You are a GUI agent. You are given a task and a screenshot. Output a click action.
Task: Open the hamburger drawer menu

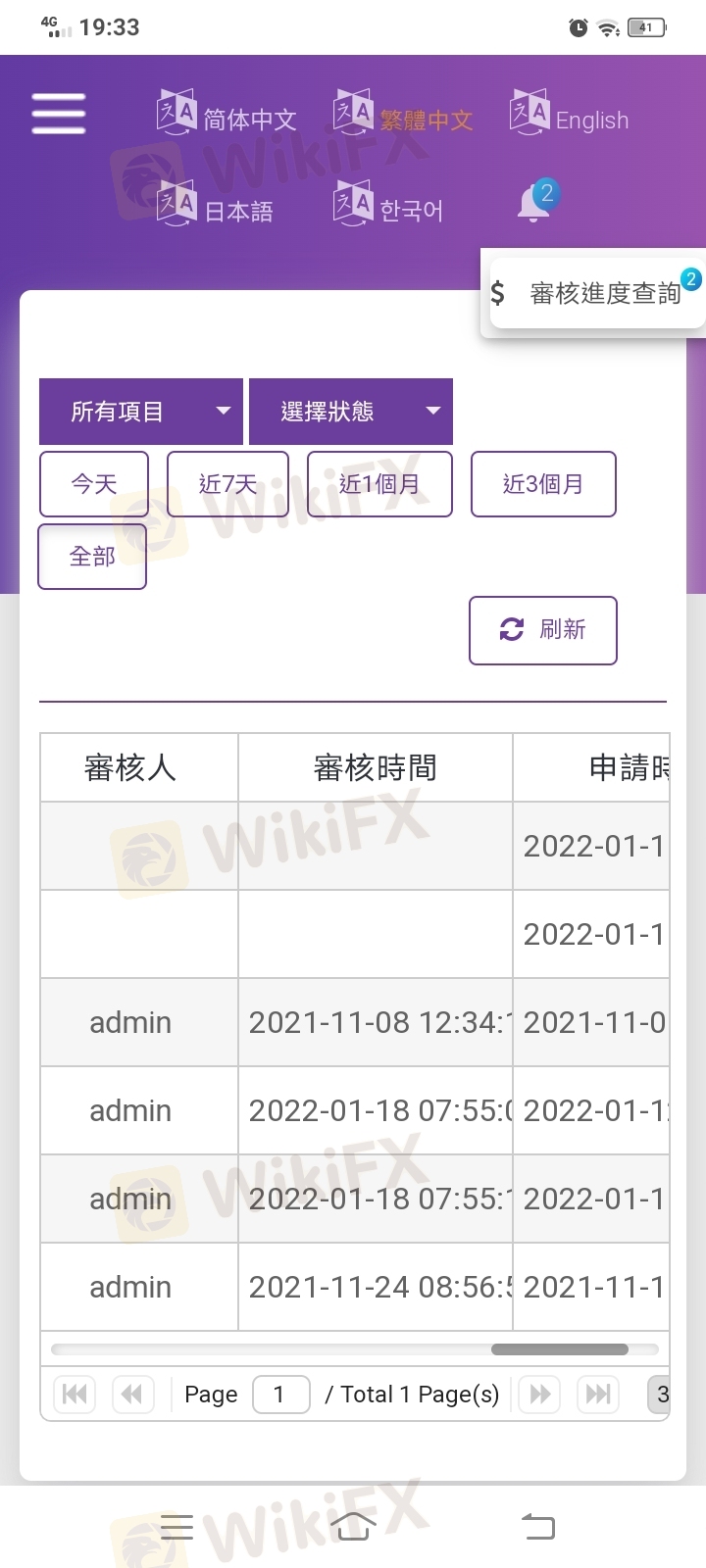(x=58, y=114)
